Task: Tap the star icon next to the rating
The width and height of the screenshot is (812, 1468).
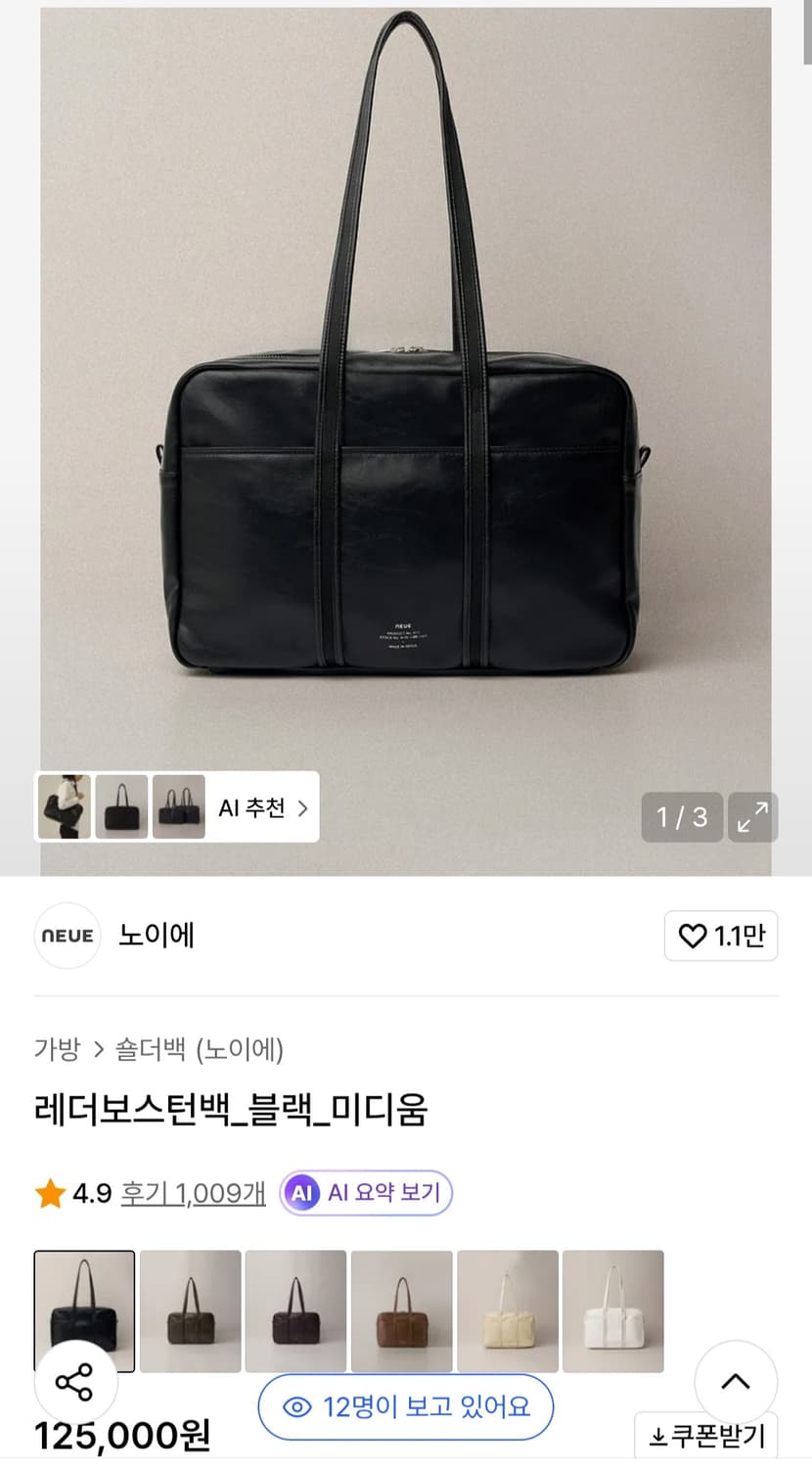Action: [x=44, y=1192]
